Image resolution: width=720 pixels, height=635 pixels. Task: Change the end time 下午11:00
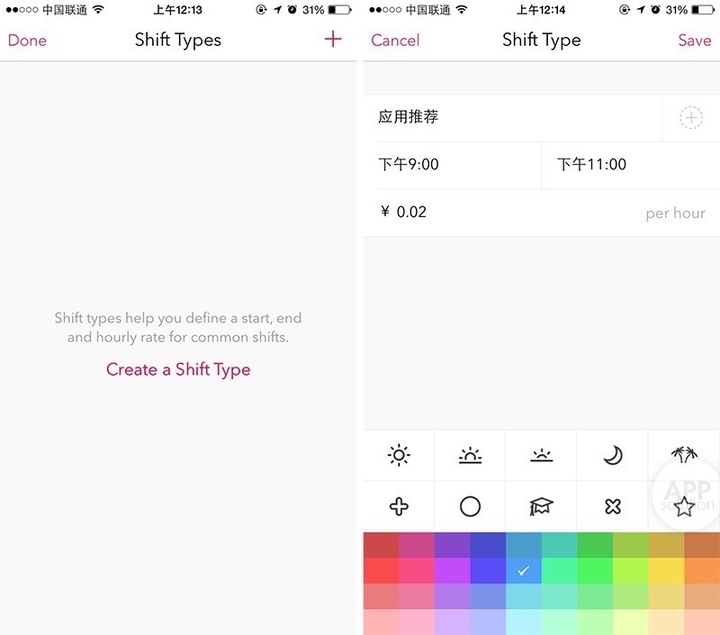click(630, 164)
